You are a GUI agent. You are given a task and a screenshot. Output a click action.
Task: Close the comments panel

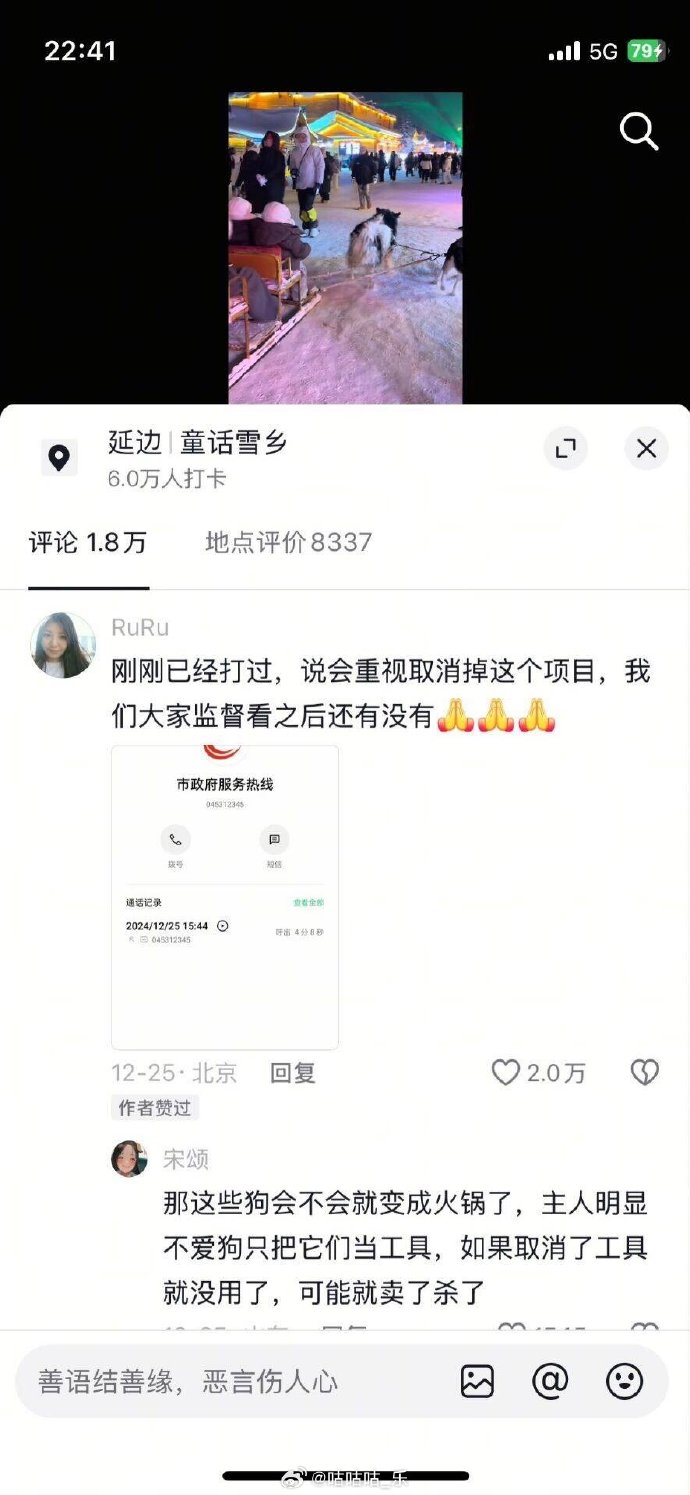pyautogui.click(x=646, y=448)
